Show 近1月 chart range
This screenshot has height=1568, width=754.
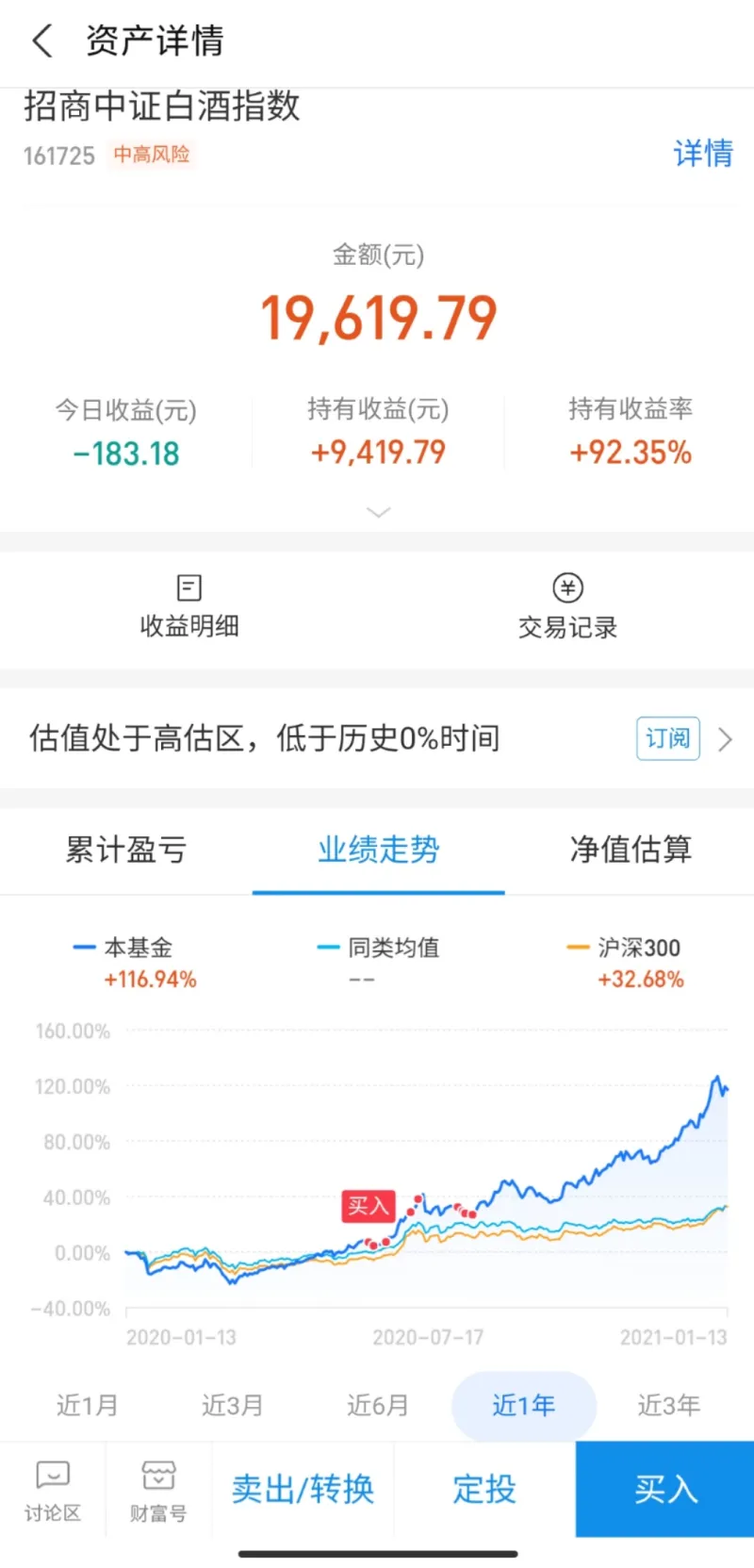(x=88, y=1405)
